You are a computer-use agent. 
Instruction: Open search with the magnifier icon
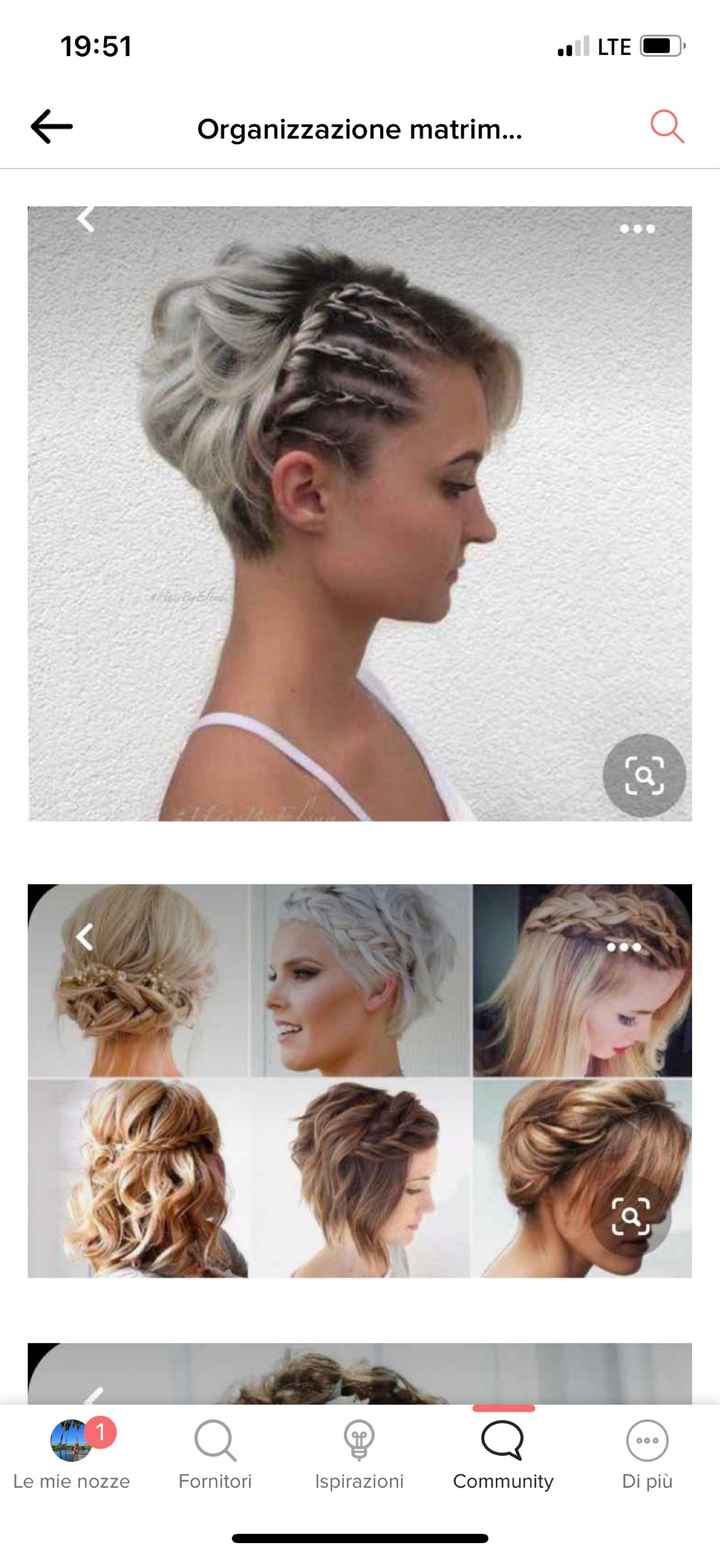click(667, 127)
